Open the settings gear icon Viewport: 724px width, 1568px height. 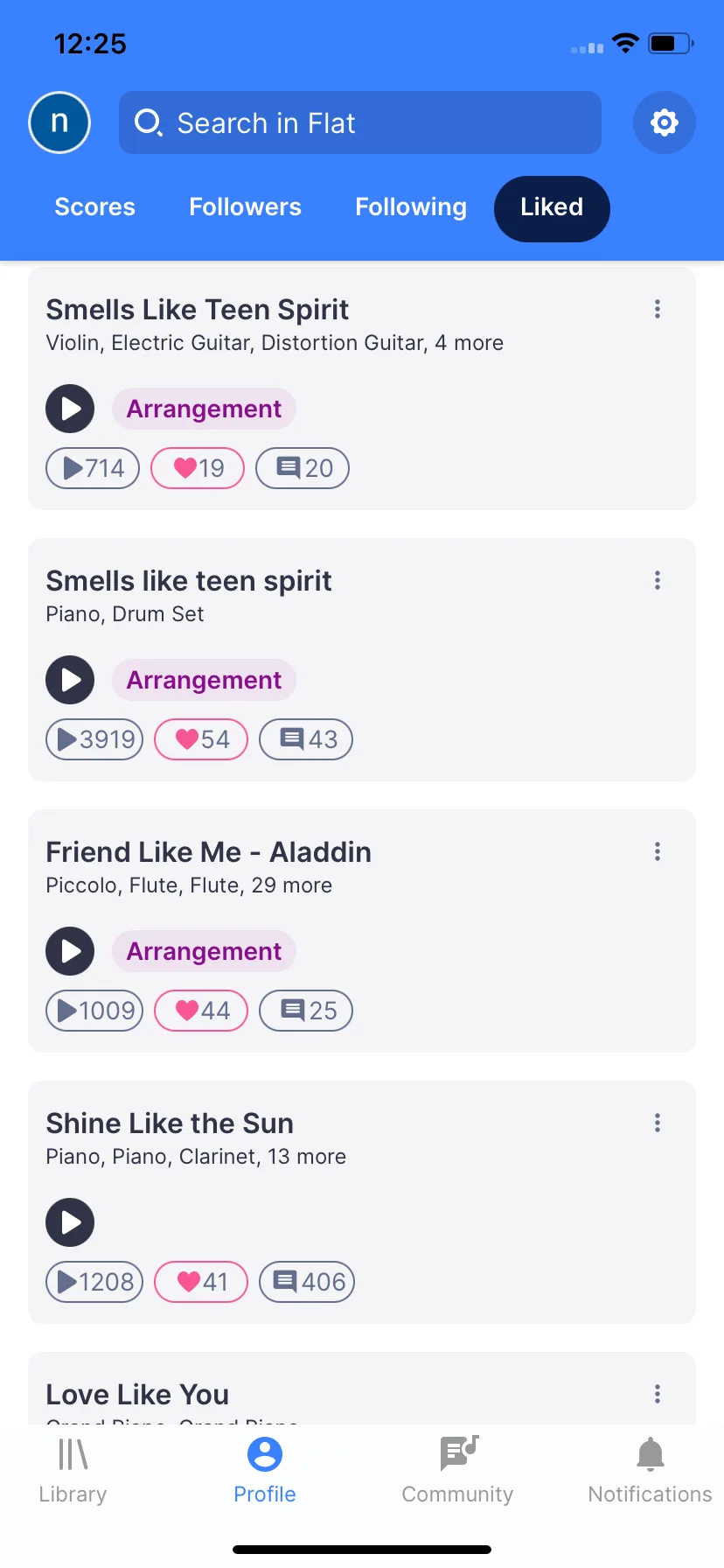(664, 122)
